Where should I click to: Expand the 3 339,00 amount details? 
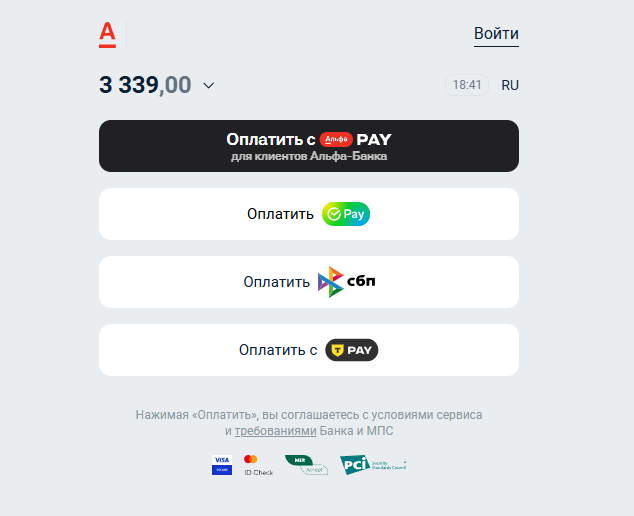click(x=209, y=85)
